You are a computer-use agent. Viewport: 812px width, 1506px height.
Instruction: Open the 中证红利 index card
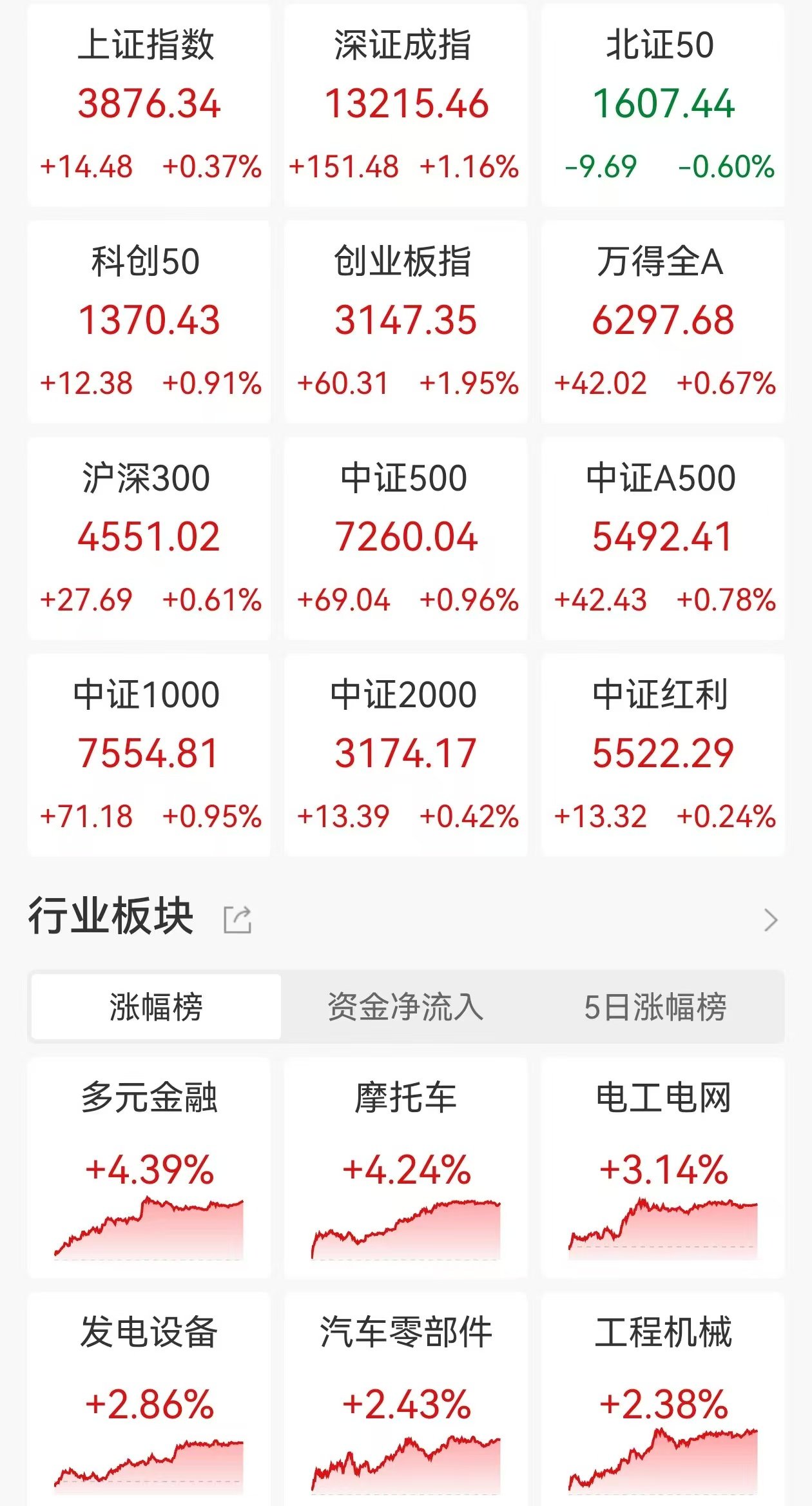coord(662,755)
